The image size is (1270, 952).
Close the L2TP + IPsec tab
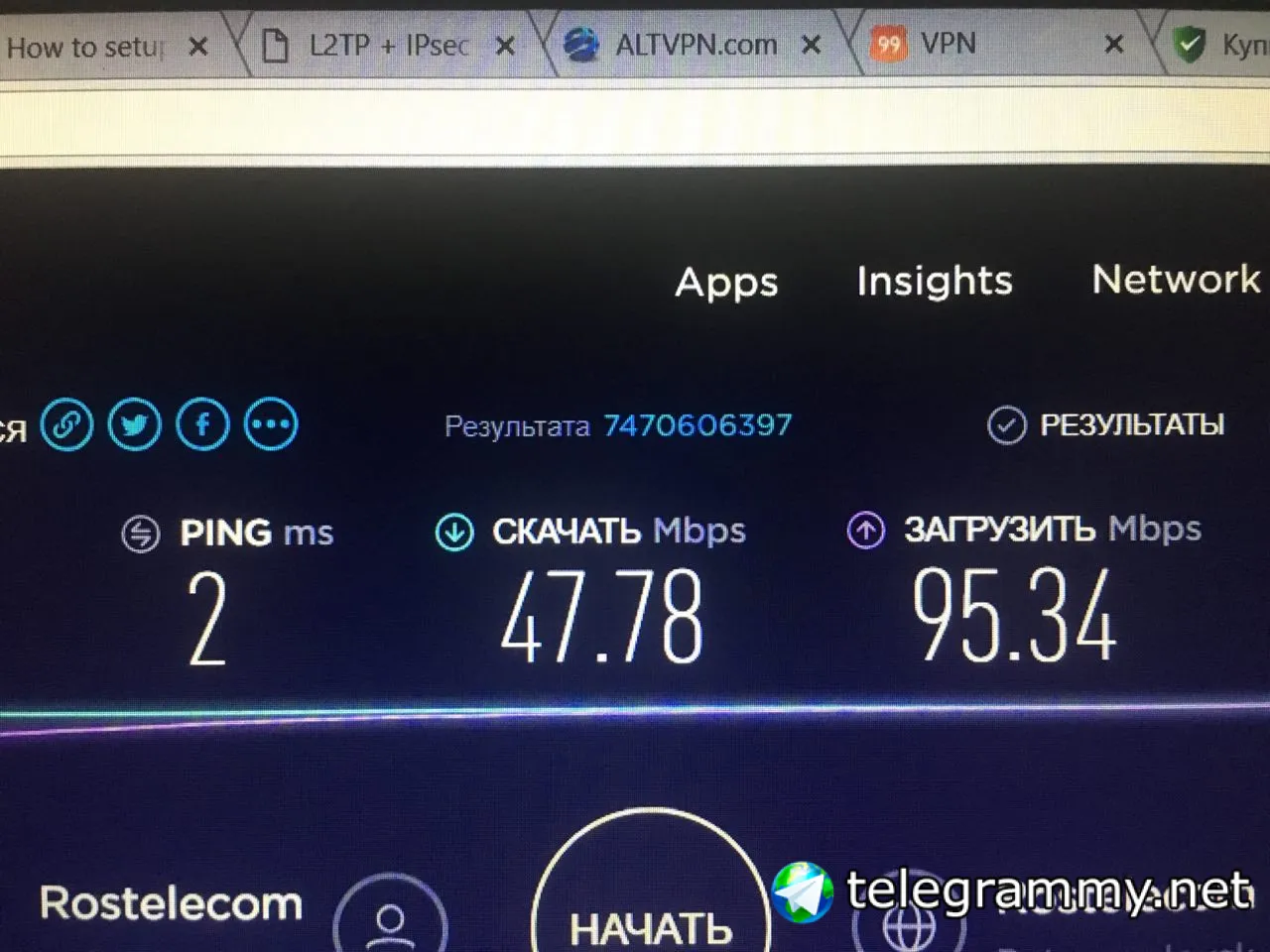pyautogui.click(x=505, y=46)
